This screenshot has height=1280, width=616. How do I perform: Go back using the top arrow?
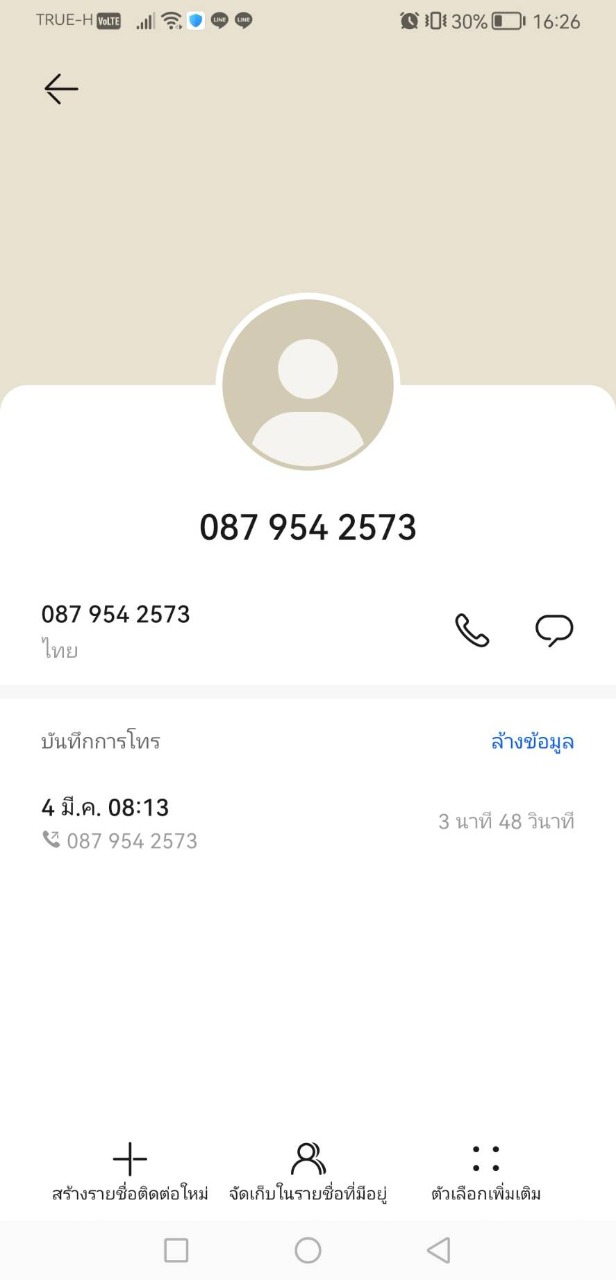61,89
